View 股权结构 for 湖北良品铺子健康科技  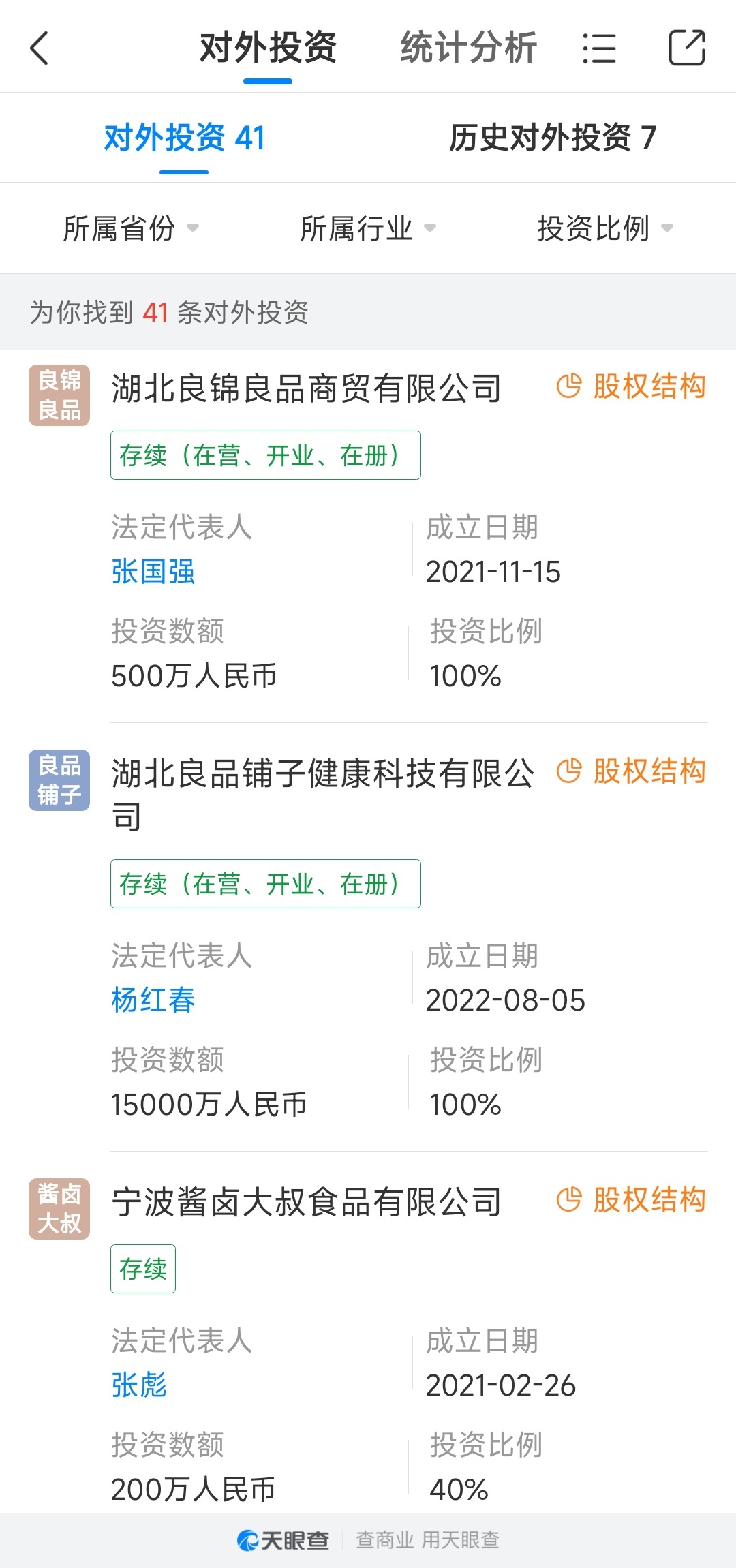[x=631, y=771]
